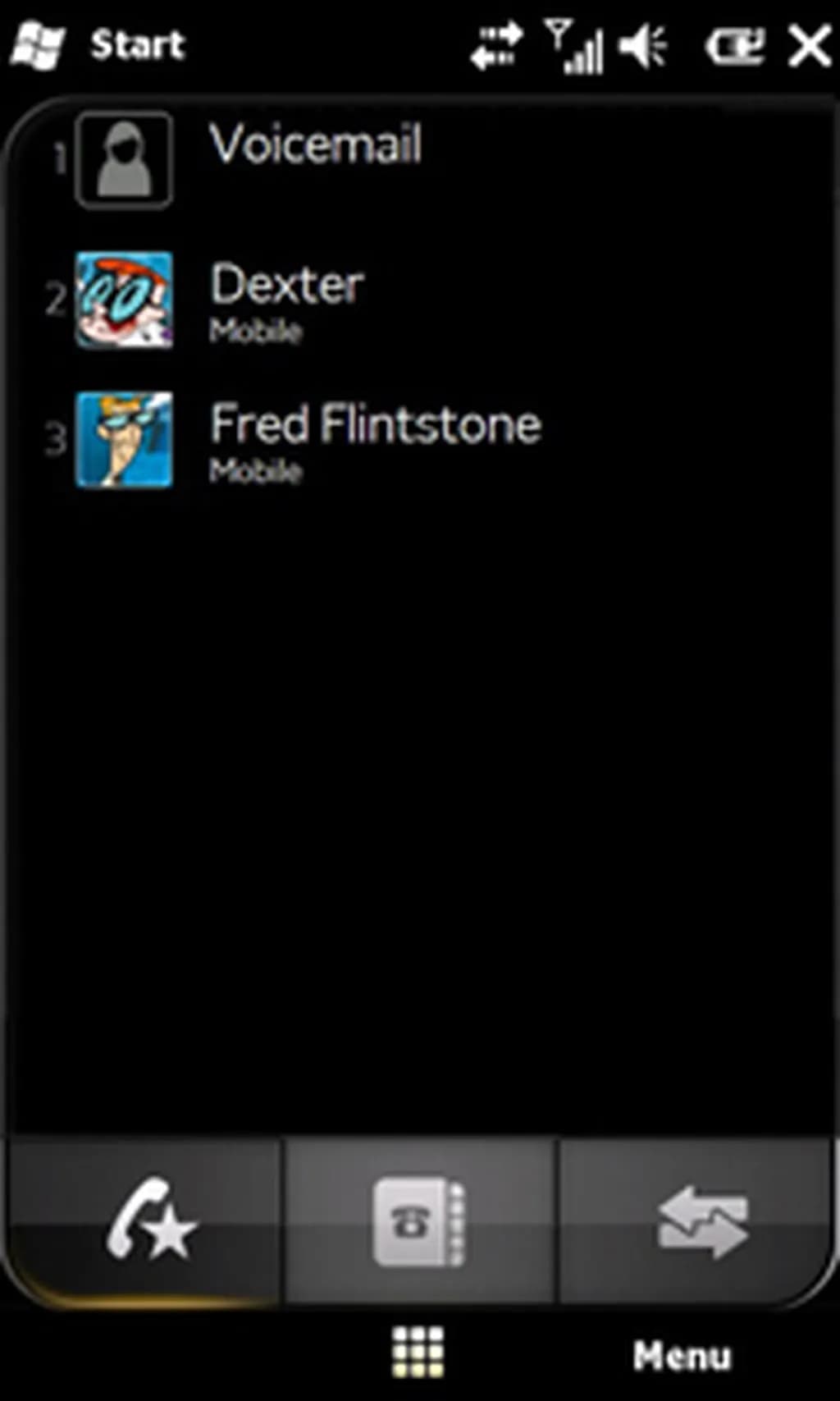Close the screen with X
Viewport: 840px width, 1401px height.
click(x=809, y=46)
